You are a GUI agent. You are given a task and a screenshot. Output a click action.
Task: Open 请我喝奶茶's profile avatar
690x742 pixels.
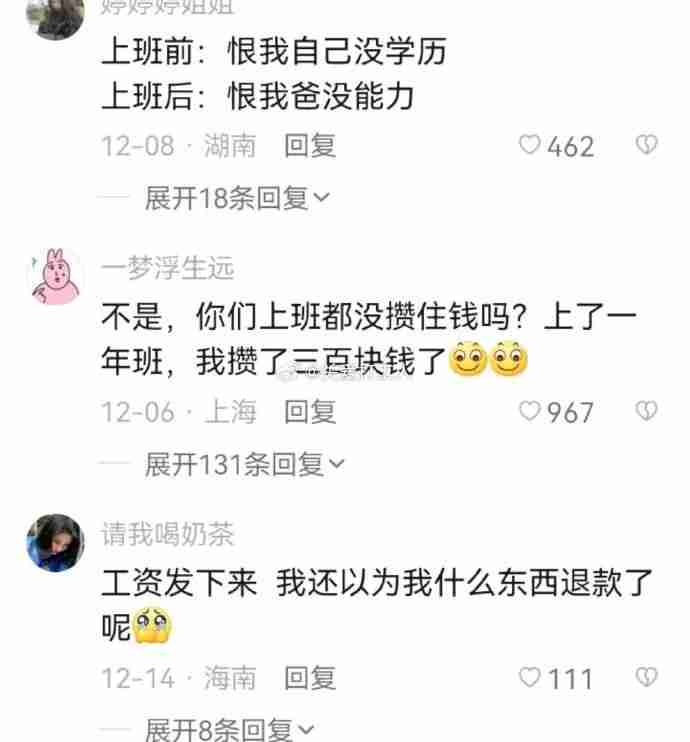[x=55, y=541]
